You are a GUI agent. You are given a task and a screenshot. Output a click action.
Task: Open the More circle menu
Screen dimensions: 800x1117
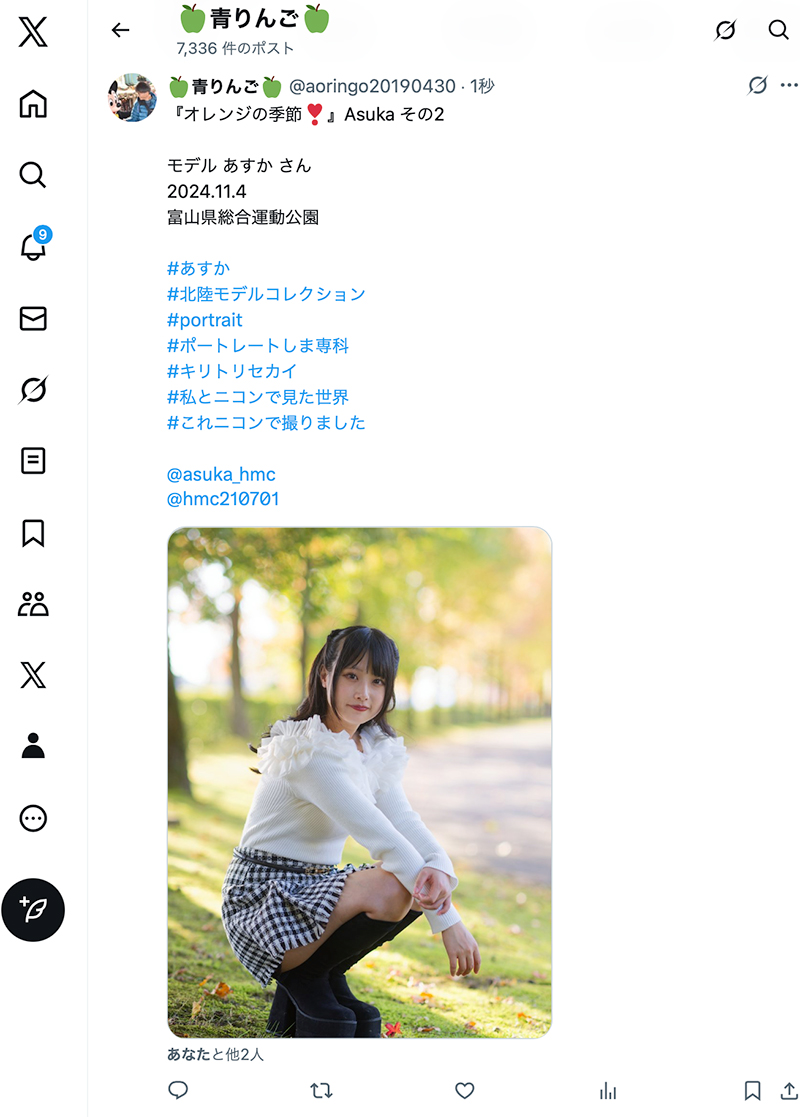[x=33, y=818]
